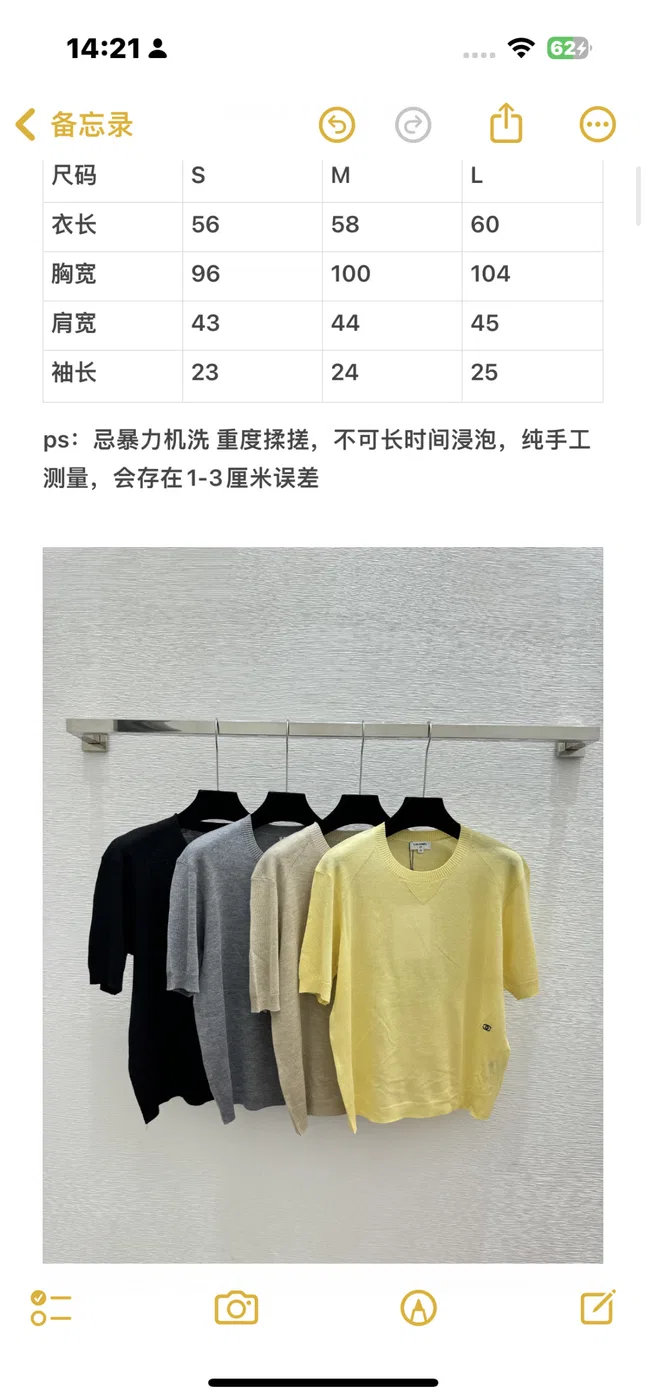Share this note
The image size is (646, 1400).
507,124
